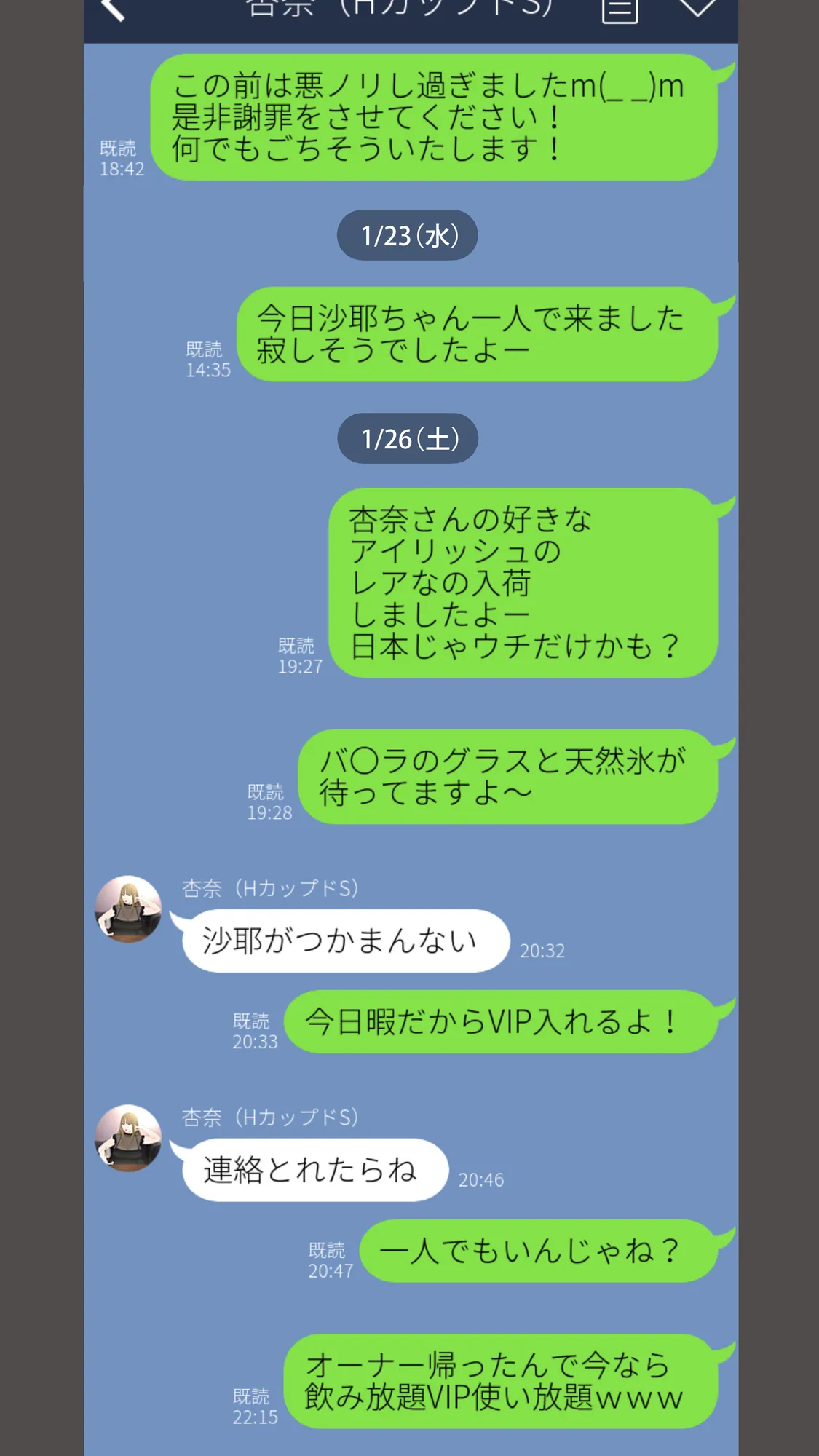Tap the 20:32 timestamp beside 杏奈's message
The image size is (819, 1456).
543,949
